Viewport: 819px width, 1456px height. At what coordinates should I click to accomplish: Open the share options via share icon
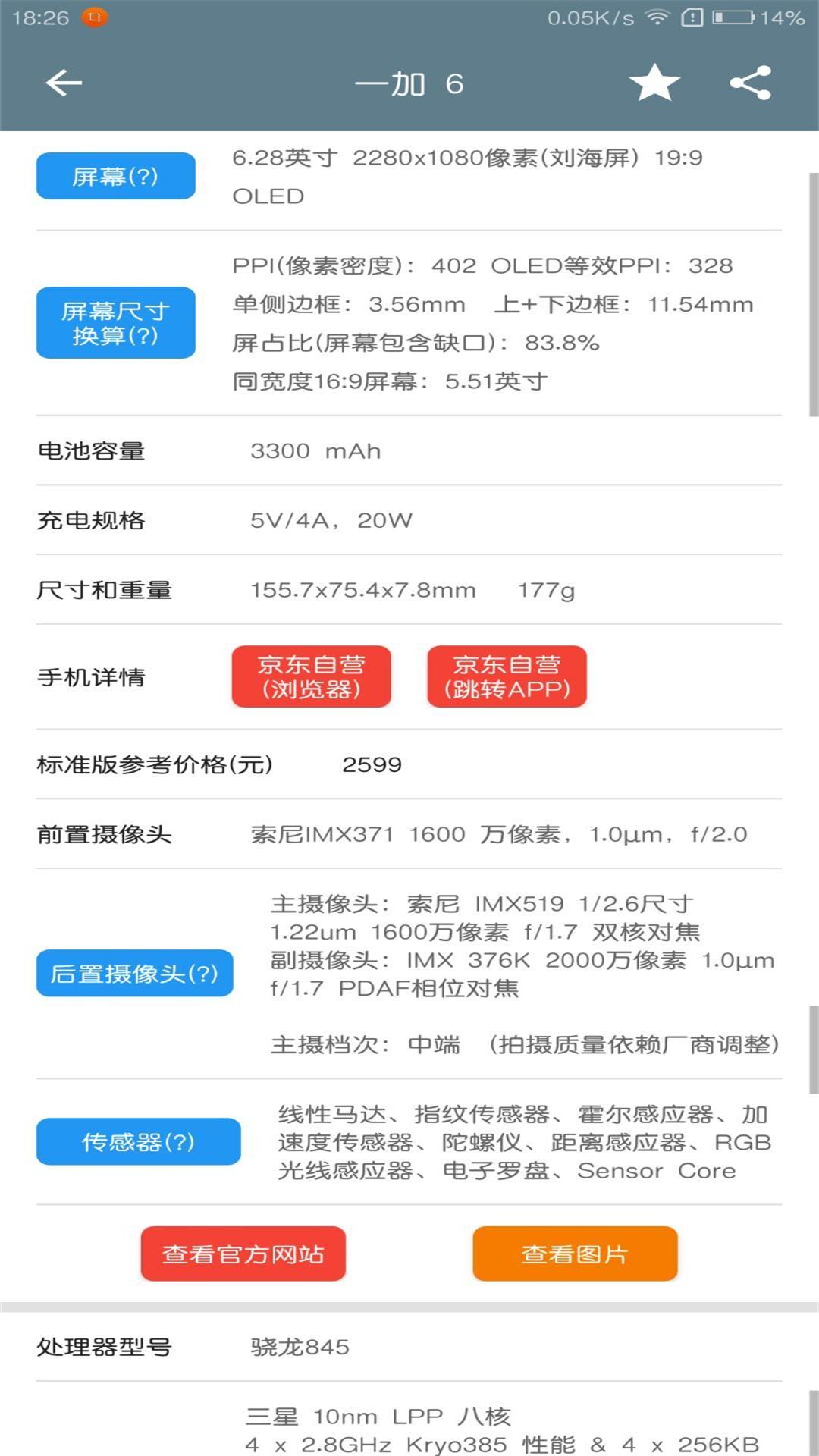[749, 83]
